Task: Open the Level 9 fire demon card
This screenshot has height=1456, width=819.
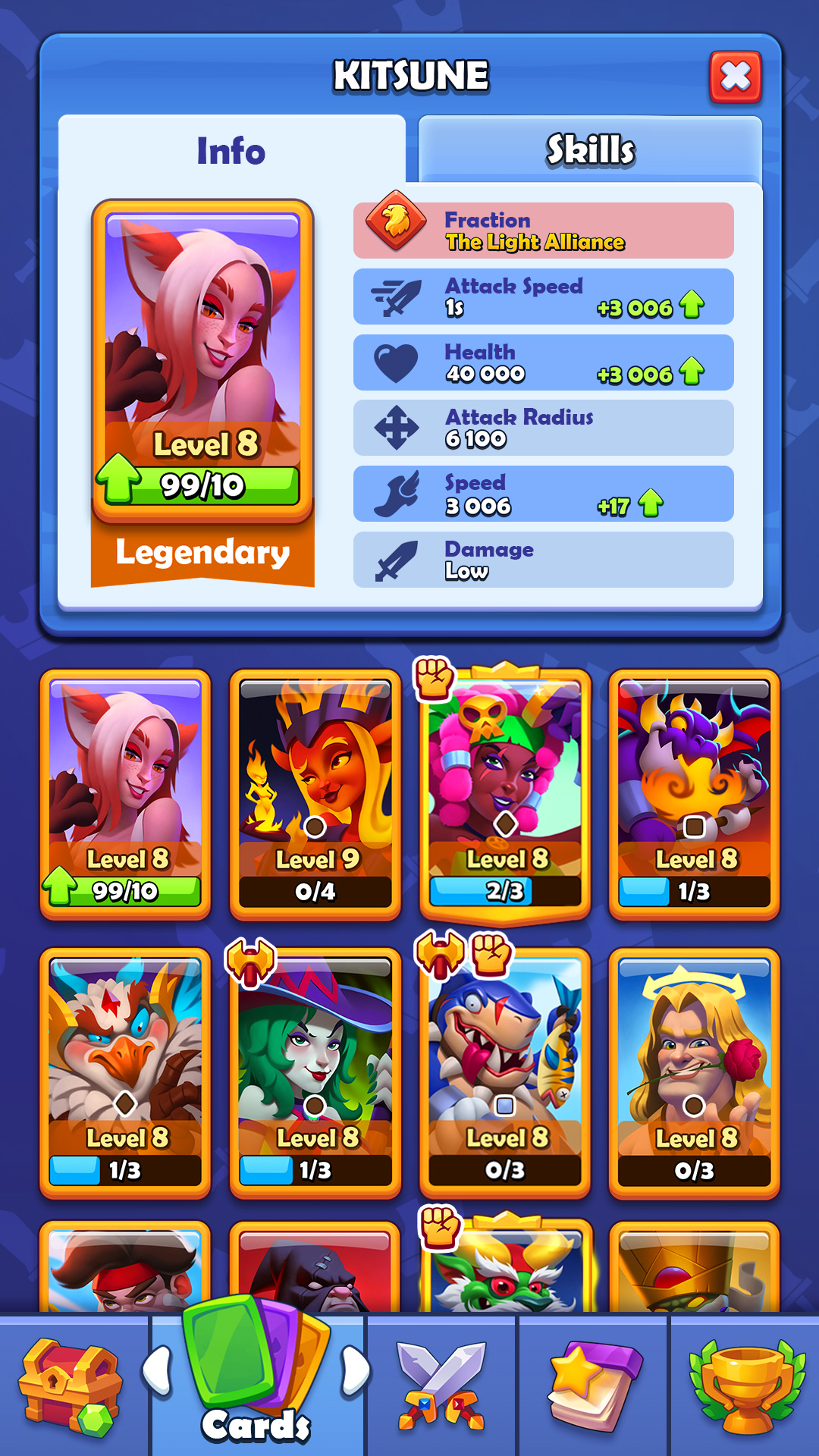Action: tap(315, 792)
